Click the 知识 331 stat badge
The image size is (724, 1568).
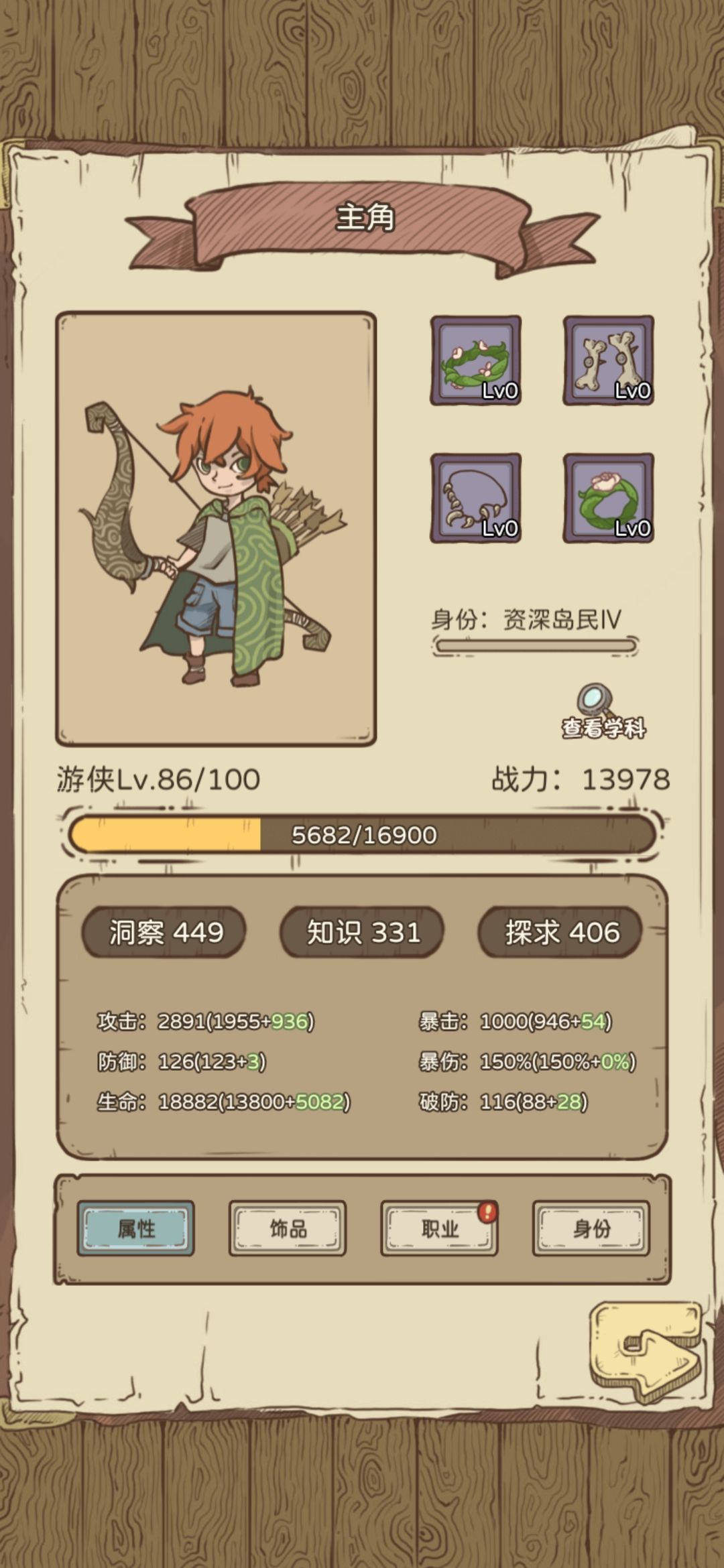(361, 931)
